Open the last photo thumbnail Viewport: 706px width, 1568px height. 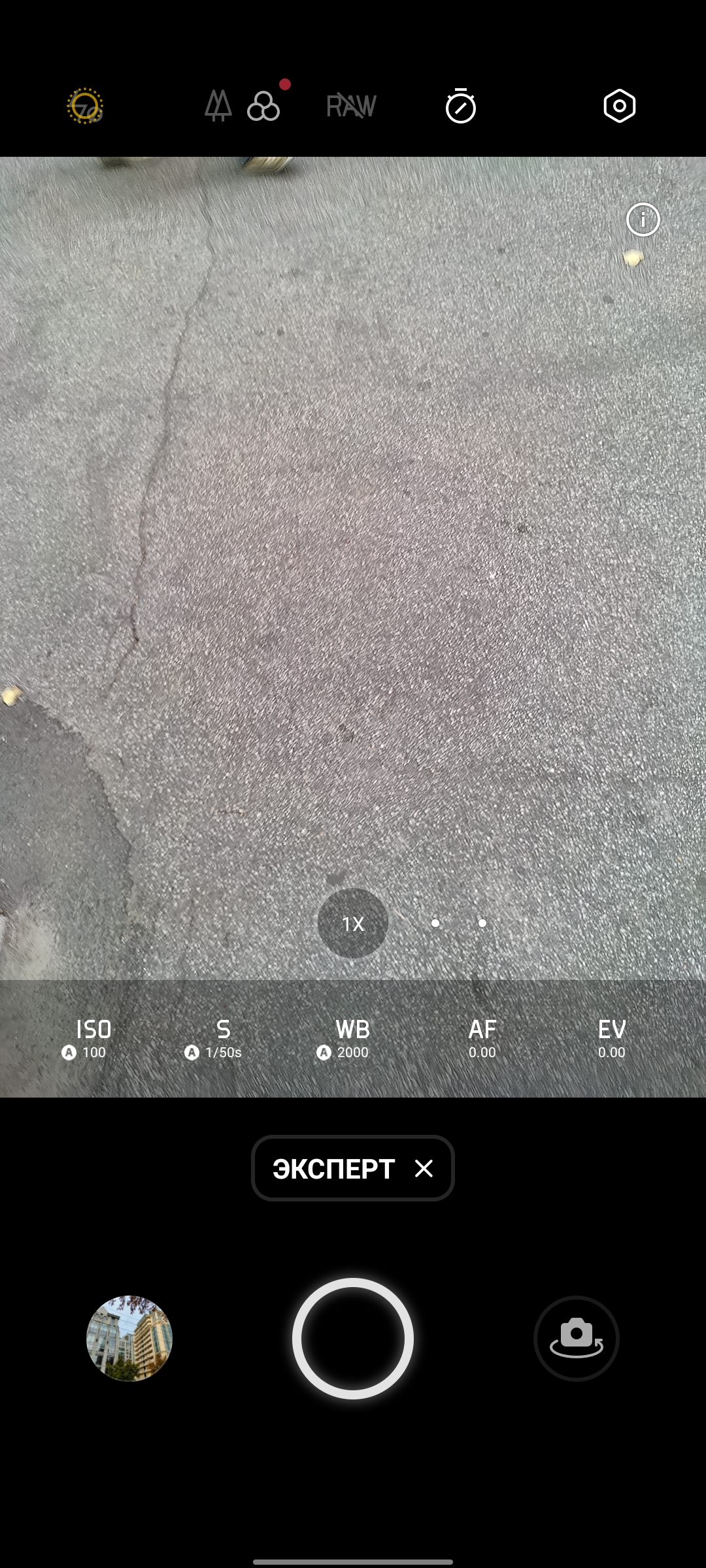coord(129,1338)
